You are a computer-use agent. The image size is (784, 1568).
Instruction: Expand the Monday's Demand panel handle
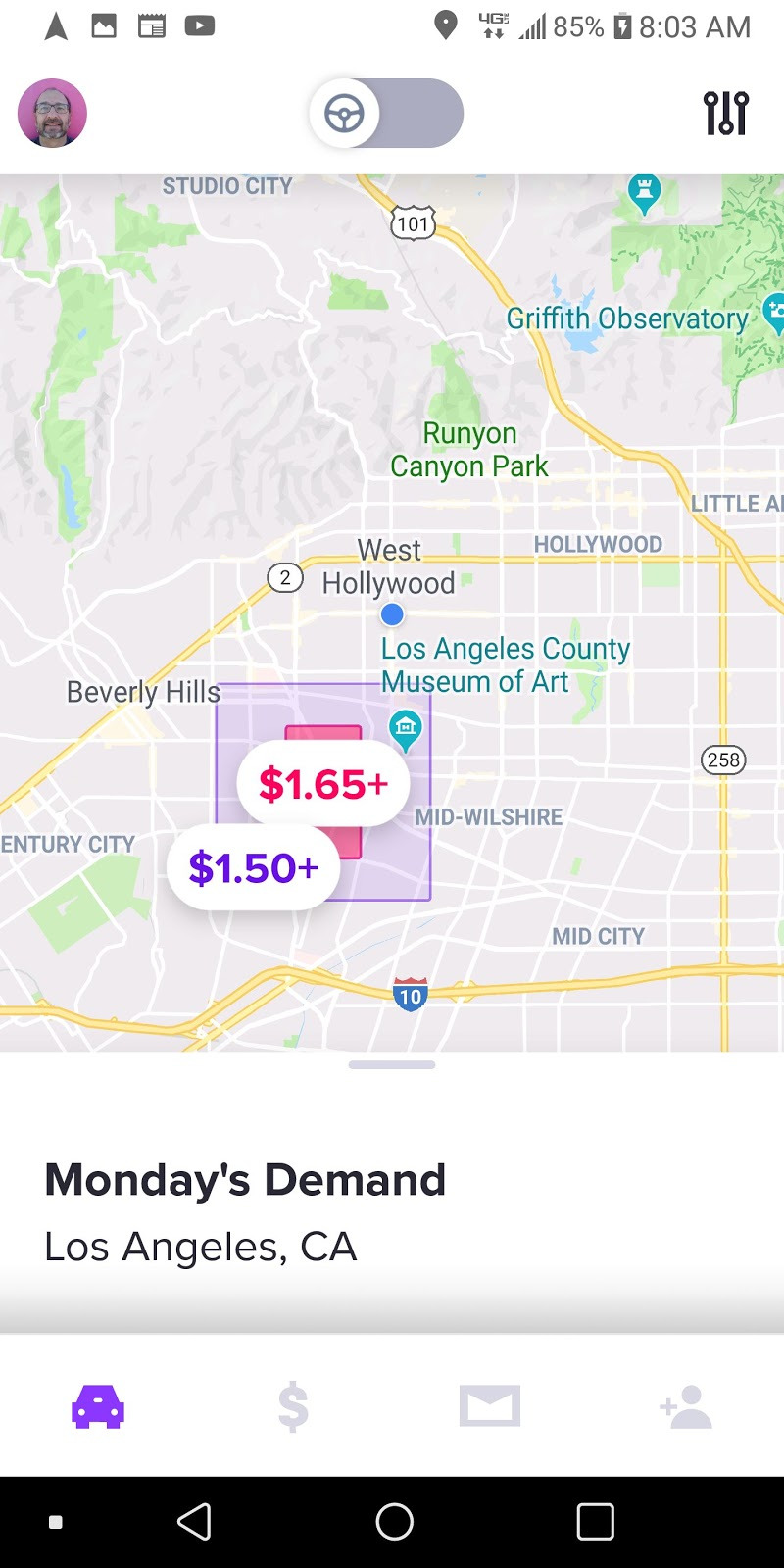tap(392, 1065)
